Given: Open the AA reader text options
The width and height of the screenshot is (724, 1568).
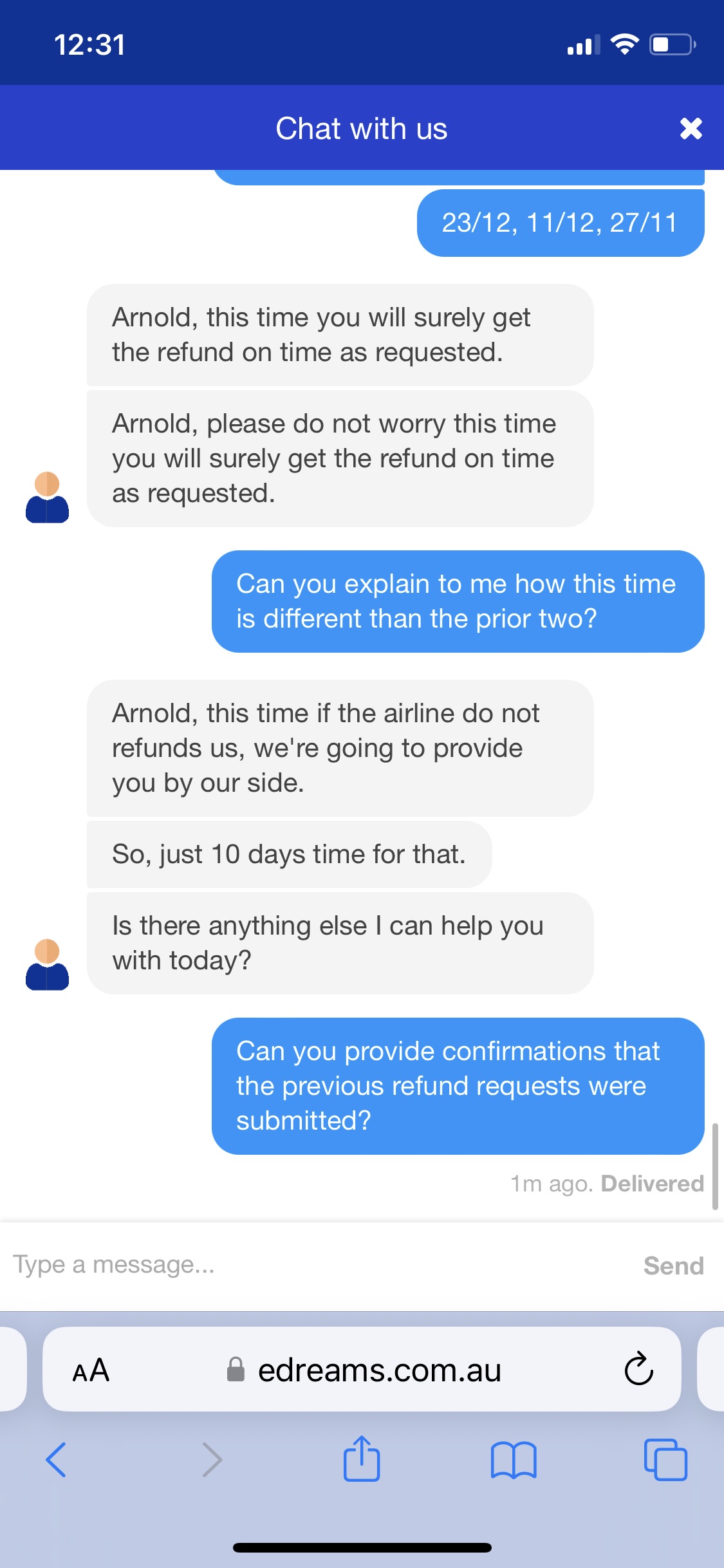Looking at the screenshot, I should (91, 1370).
